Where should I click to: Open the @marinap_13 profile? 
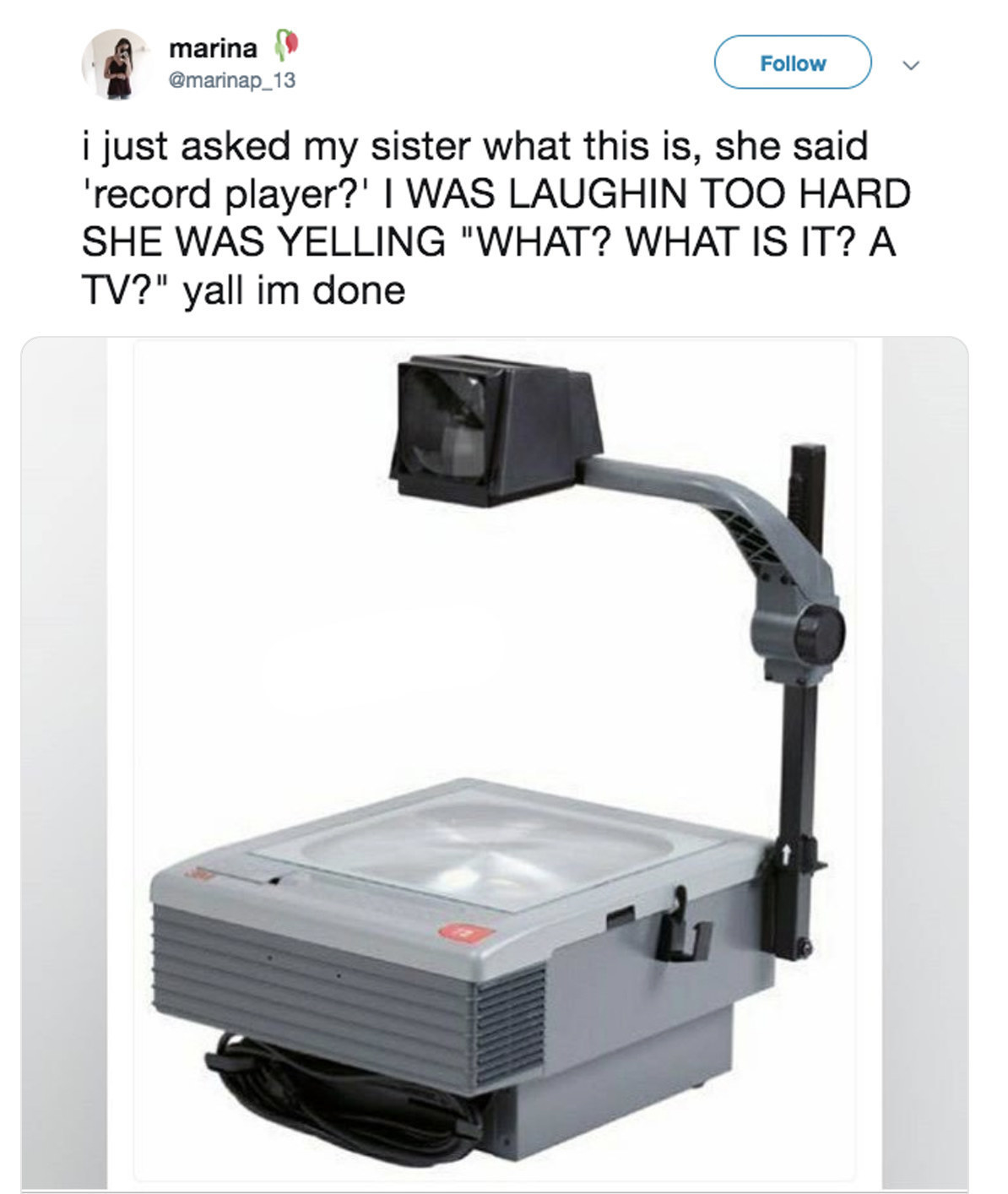tap(231, 82)
